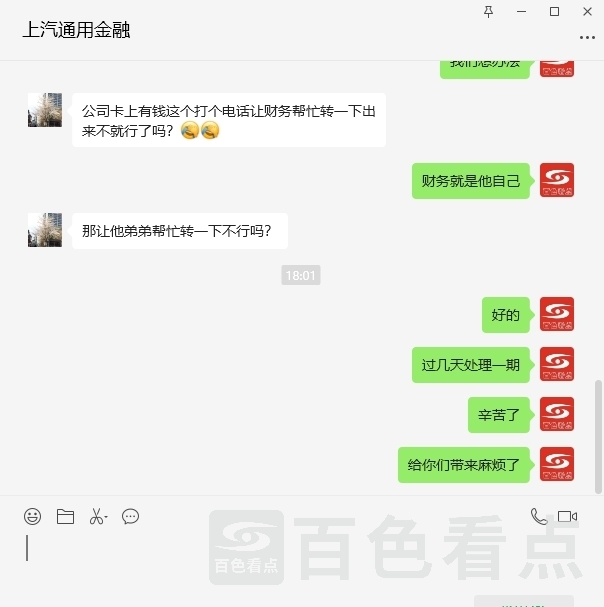Focus the message input box
This screenshot has width=604, height=607.
[x=300, y=560]
